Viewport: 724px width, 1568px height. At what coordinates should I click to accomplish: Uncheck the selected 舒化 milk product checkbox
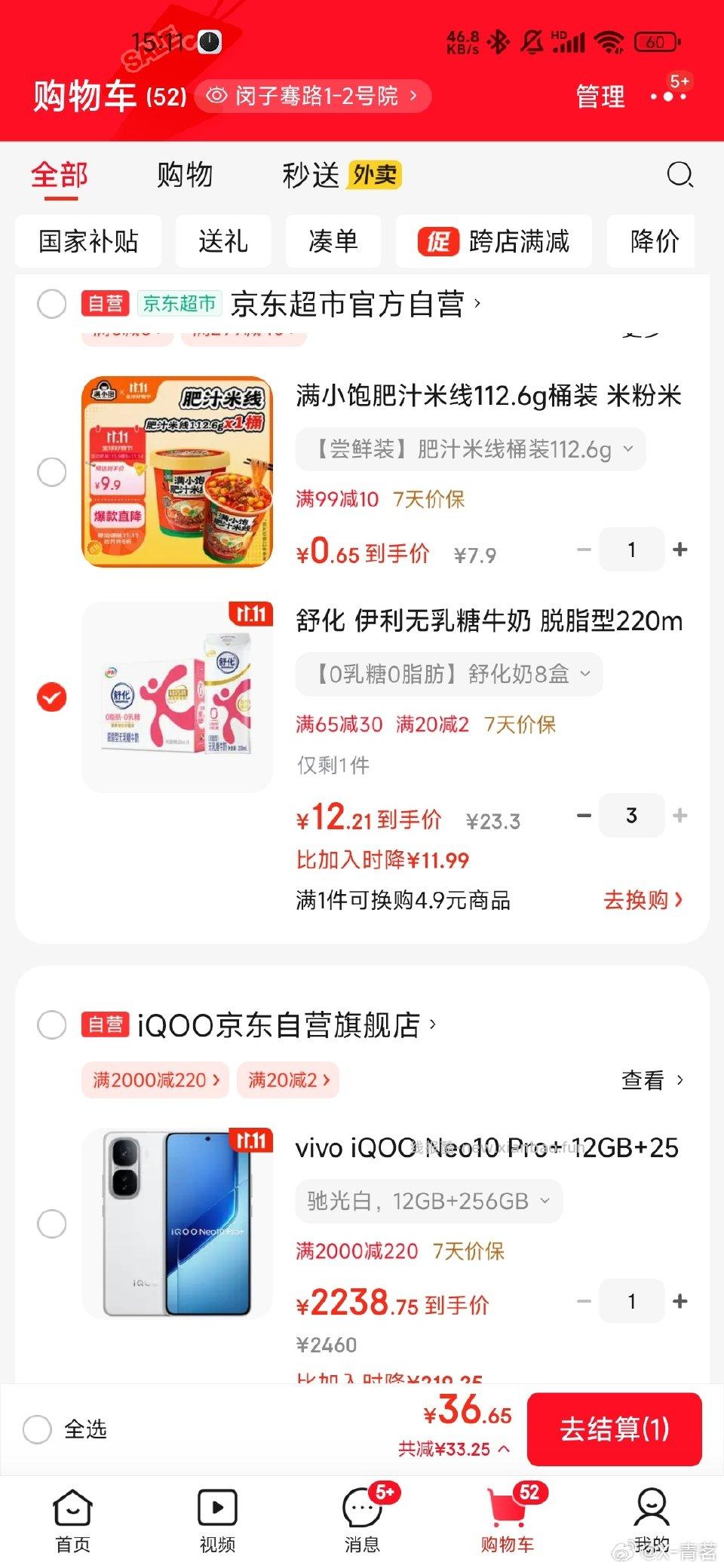[x=51, y=698]
